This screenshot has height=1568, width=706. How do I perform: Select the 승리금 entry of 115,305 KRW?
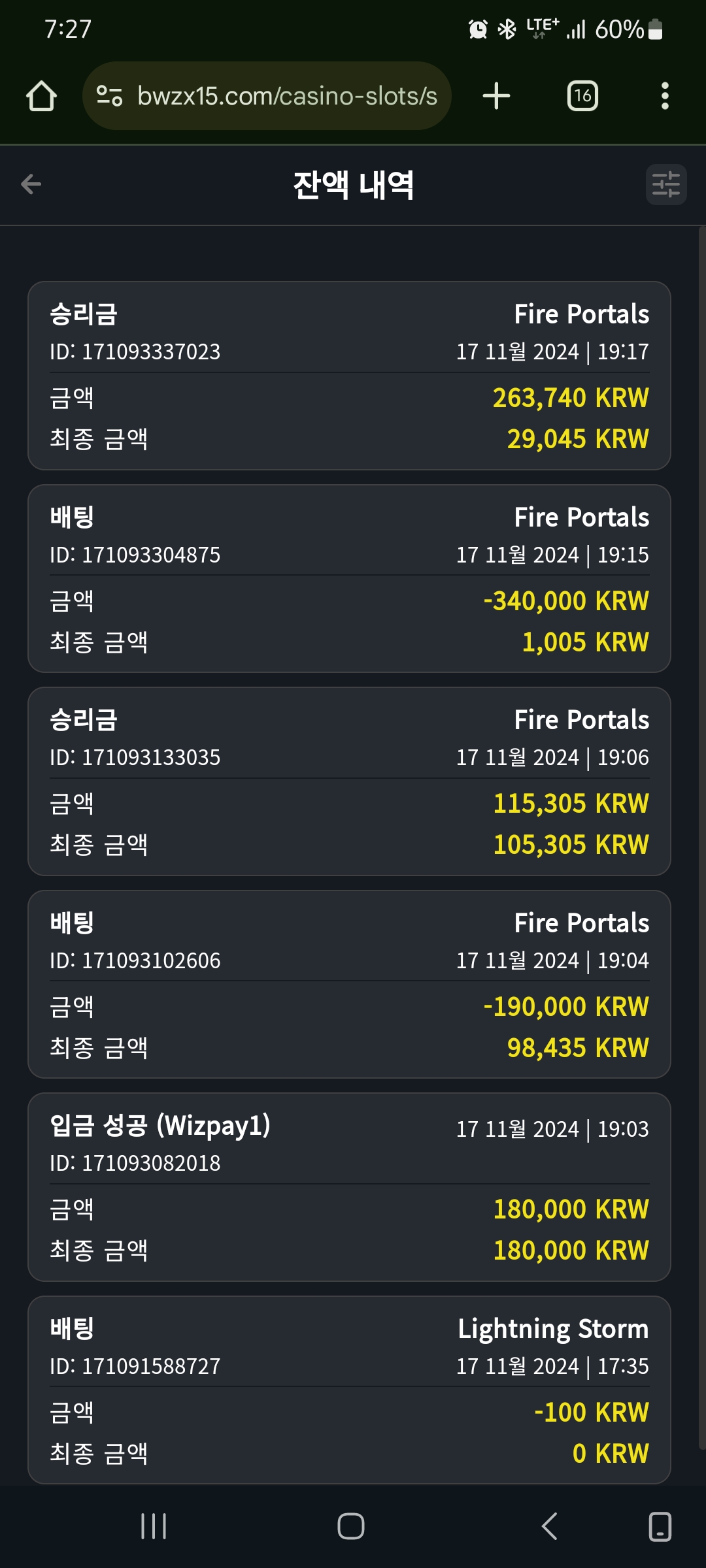click(349, 781)
